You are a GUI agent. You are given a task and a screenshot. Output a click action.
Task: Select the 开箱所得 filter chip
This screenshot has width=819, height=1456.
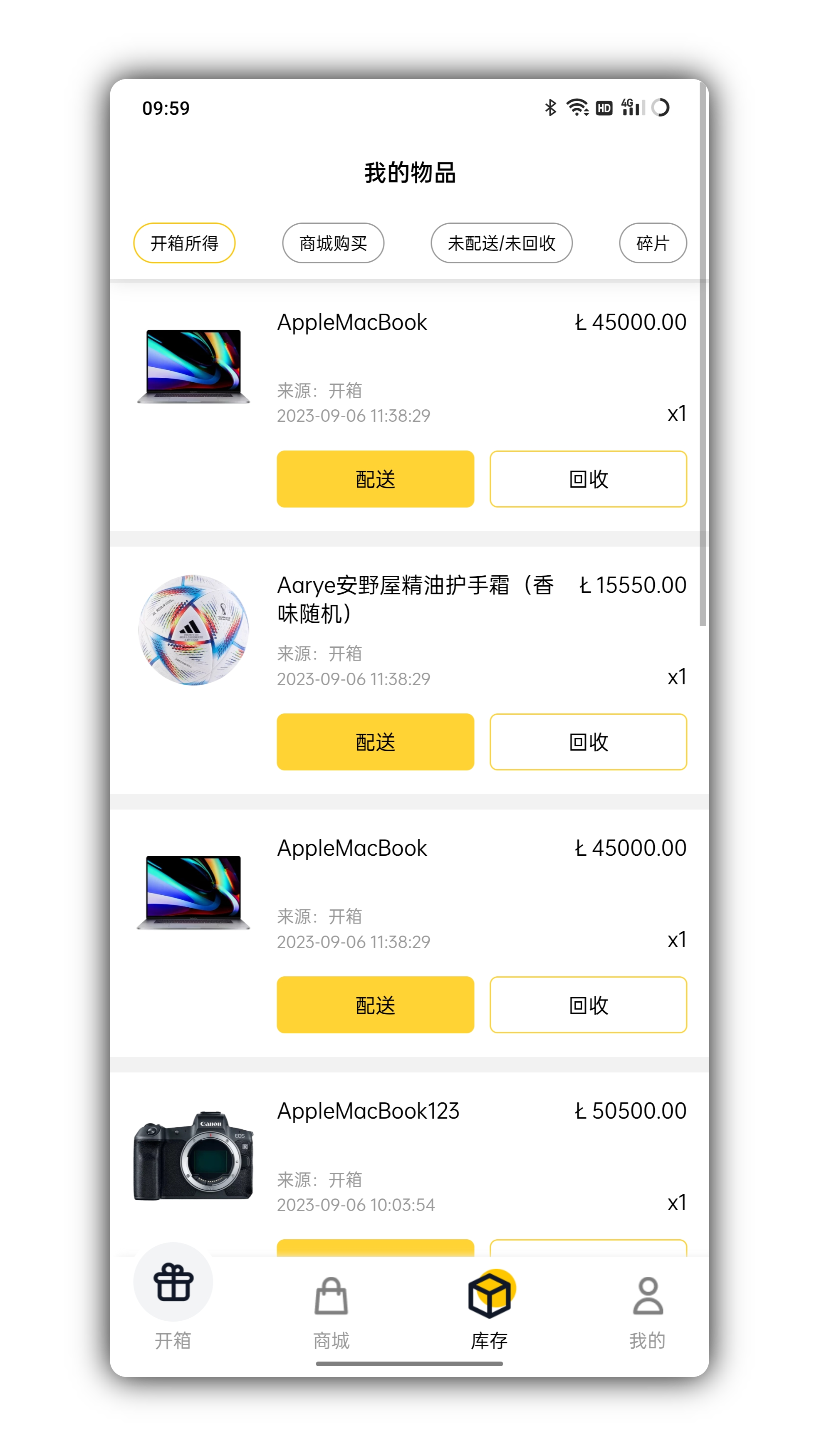point(184,243)
